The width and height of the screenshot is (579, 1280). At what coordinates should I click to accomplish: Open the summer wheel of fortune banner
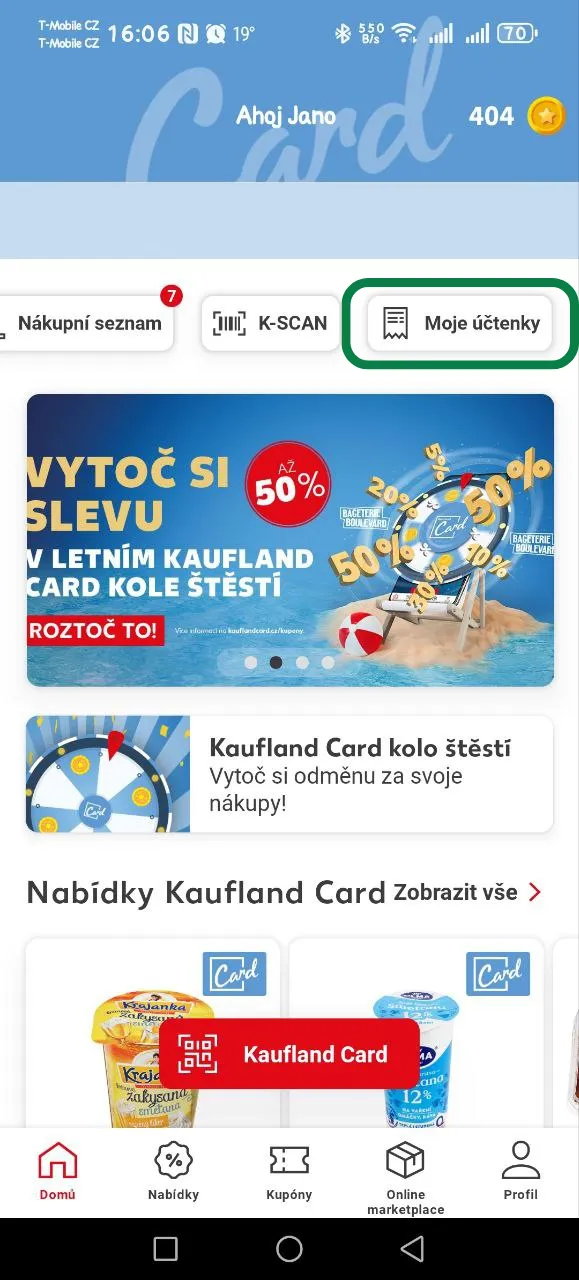pos(290,540)
